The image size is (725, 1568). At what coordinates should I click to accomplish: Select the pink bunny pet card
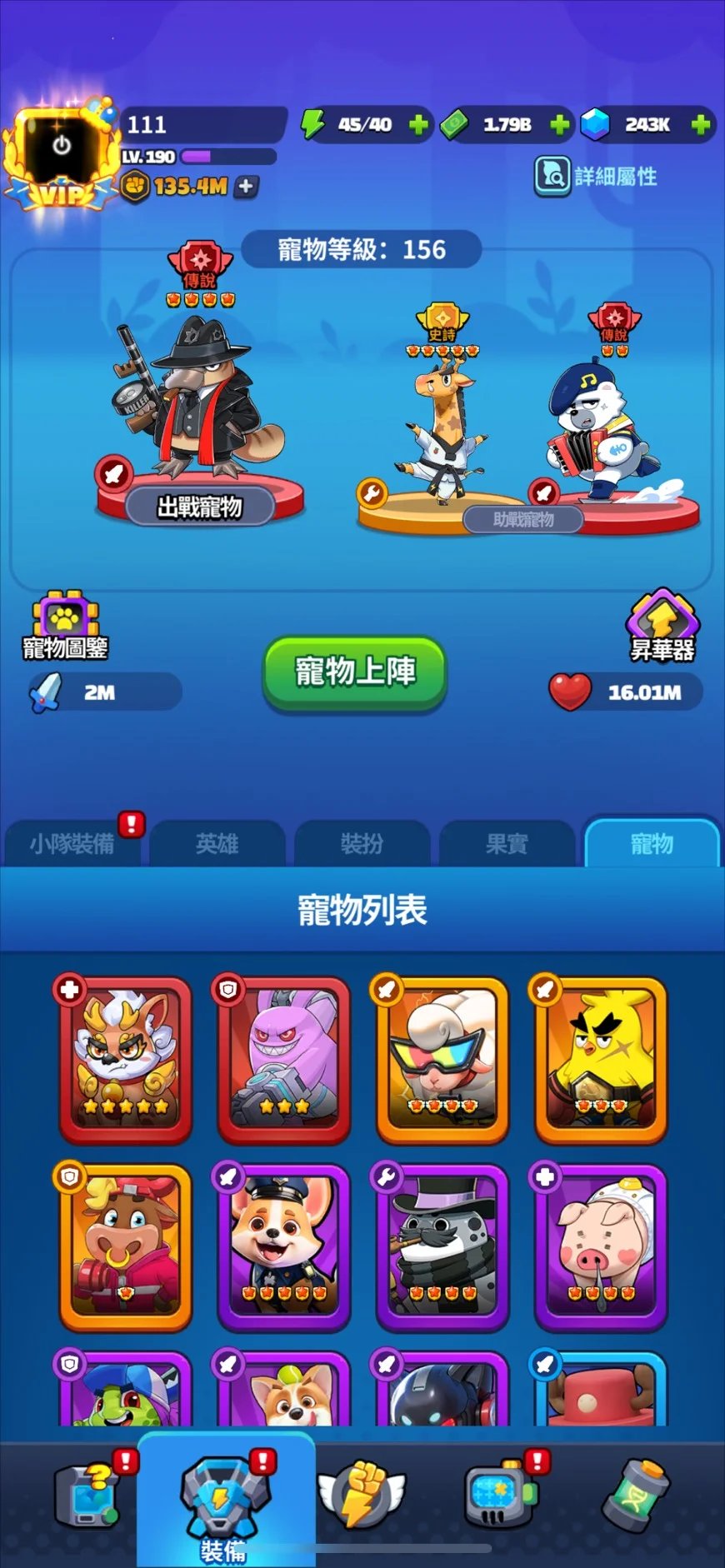[284, 1059]
